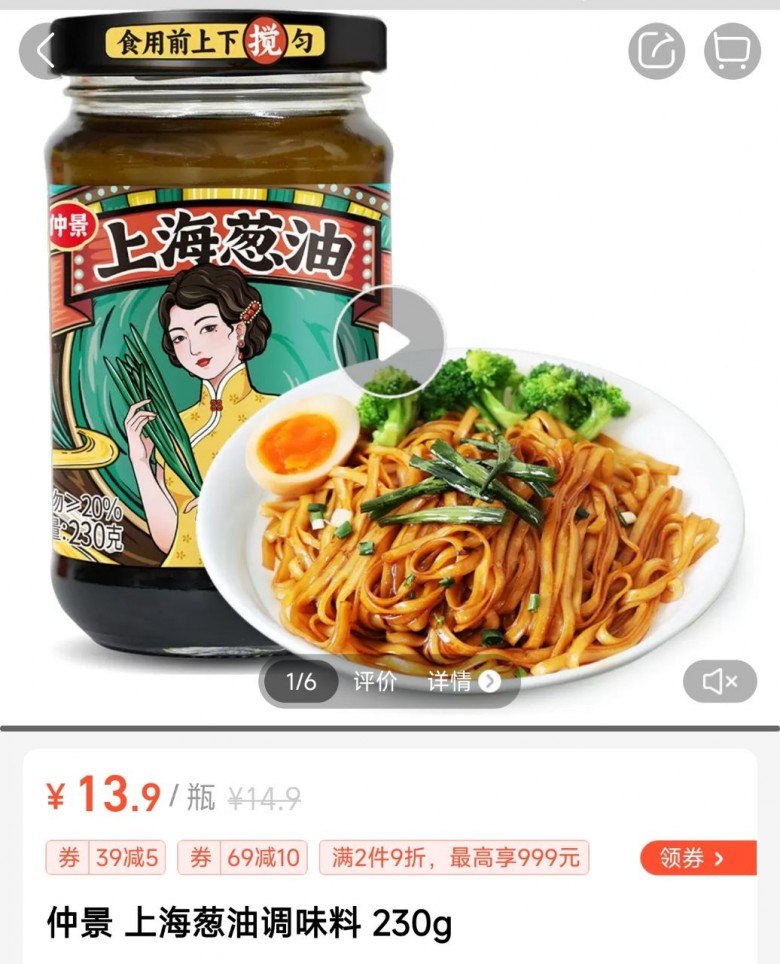Unmute the product video sound
The image size is (780, 964).
pyautogui.click(x=720, y=682)
